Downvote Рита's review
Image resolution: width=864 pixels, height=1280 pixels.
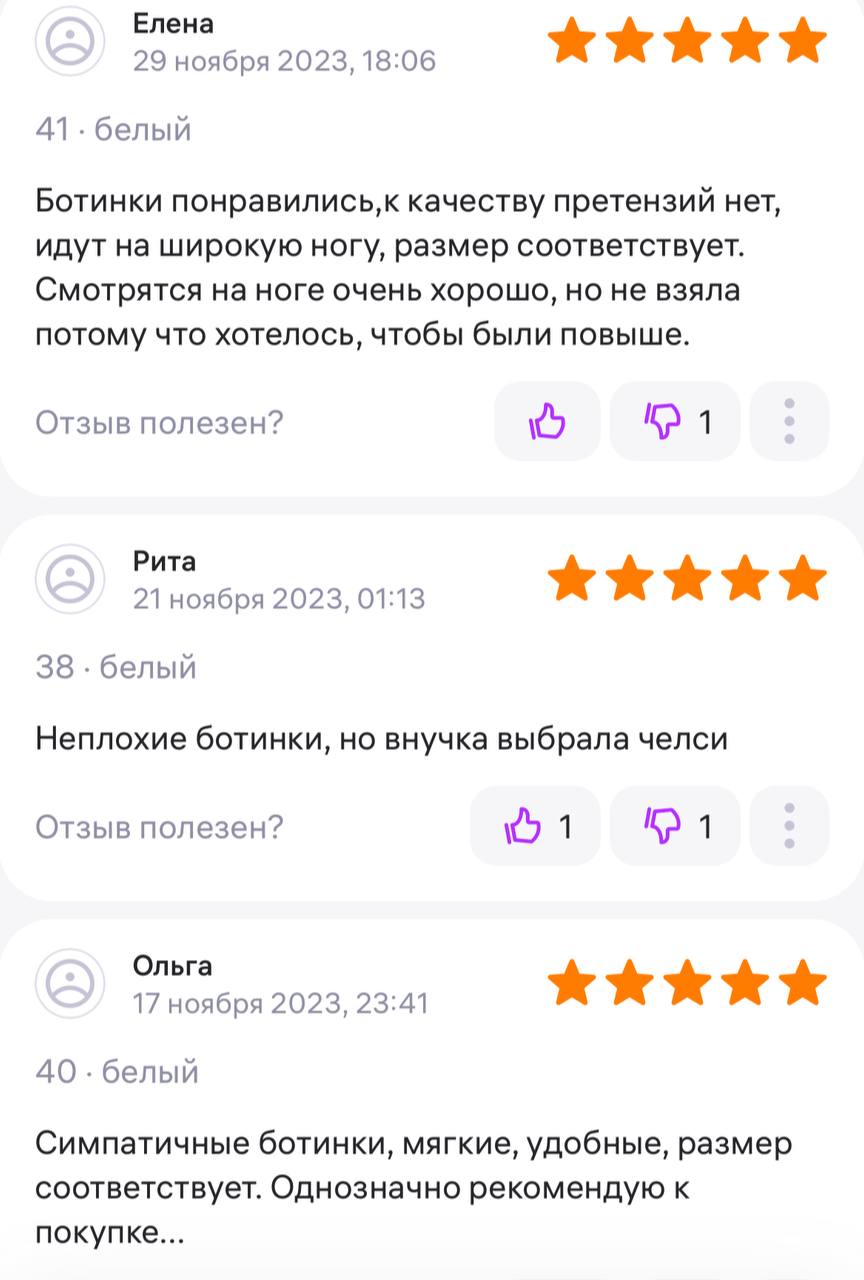[676, 826]
